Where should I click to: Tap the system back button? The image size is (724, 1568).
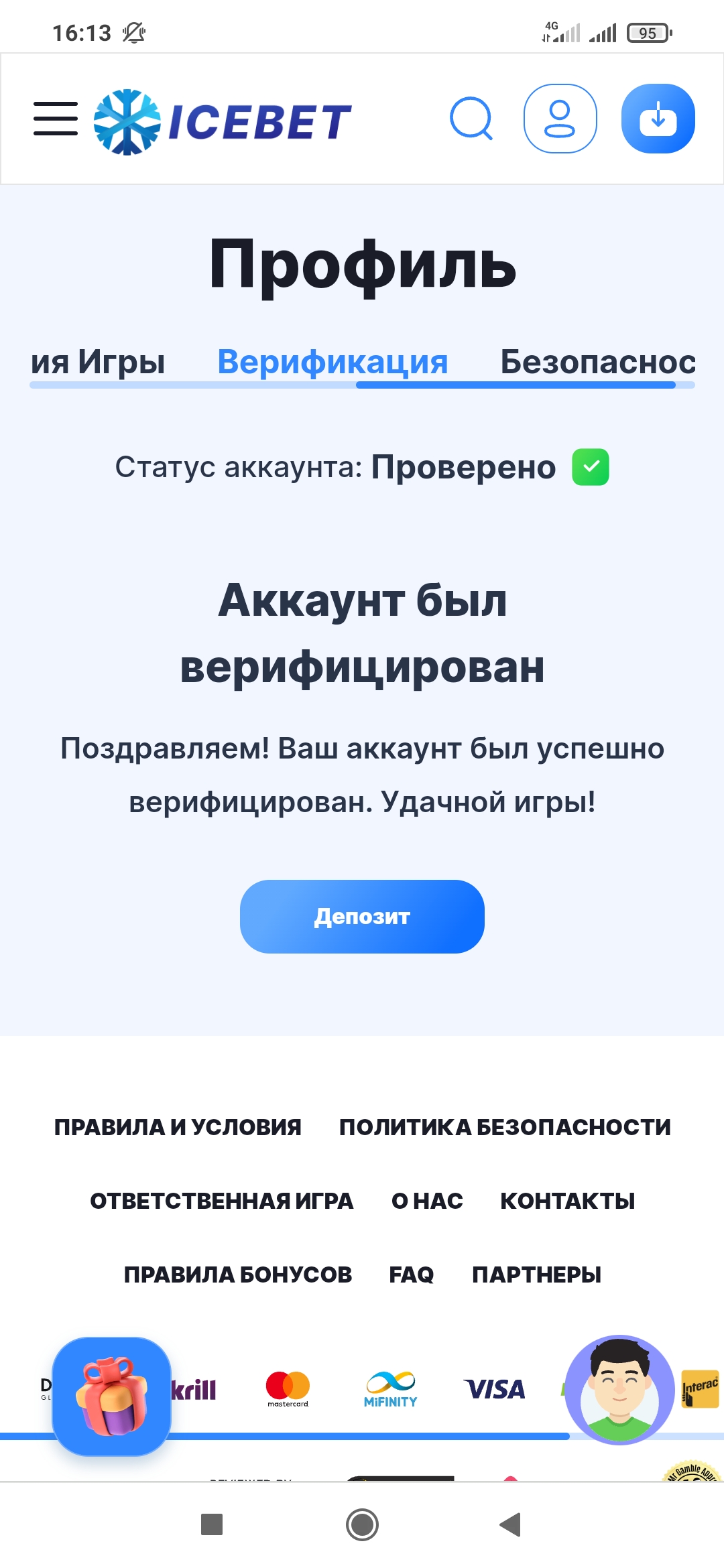pyautogui.click(x=511, y=1524)
